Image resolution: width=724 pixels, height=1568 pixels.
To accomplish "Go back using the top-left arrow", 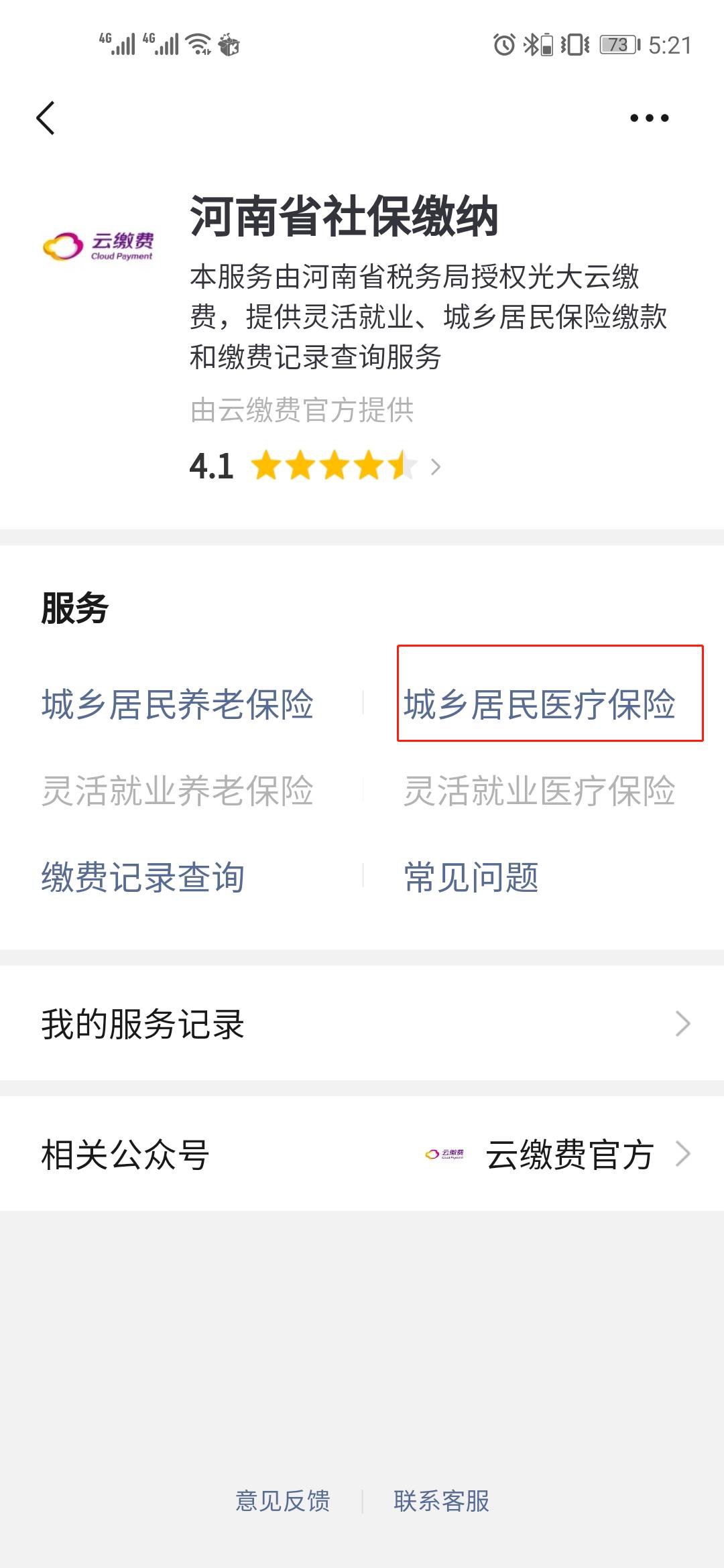I will click(46, 119).
